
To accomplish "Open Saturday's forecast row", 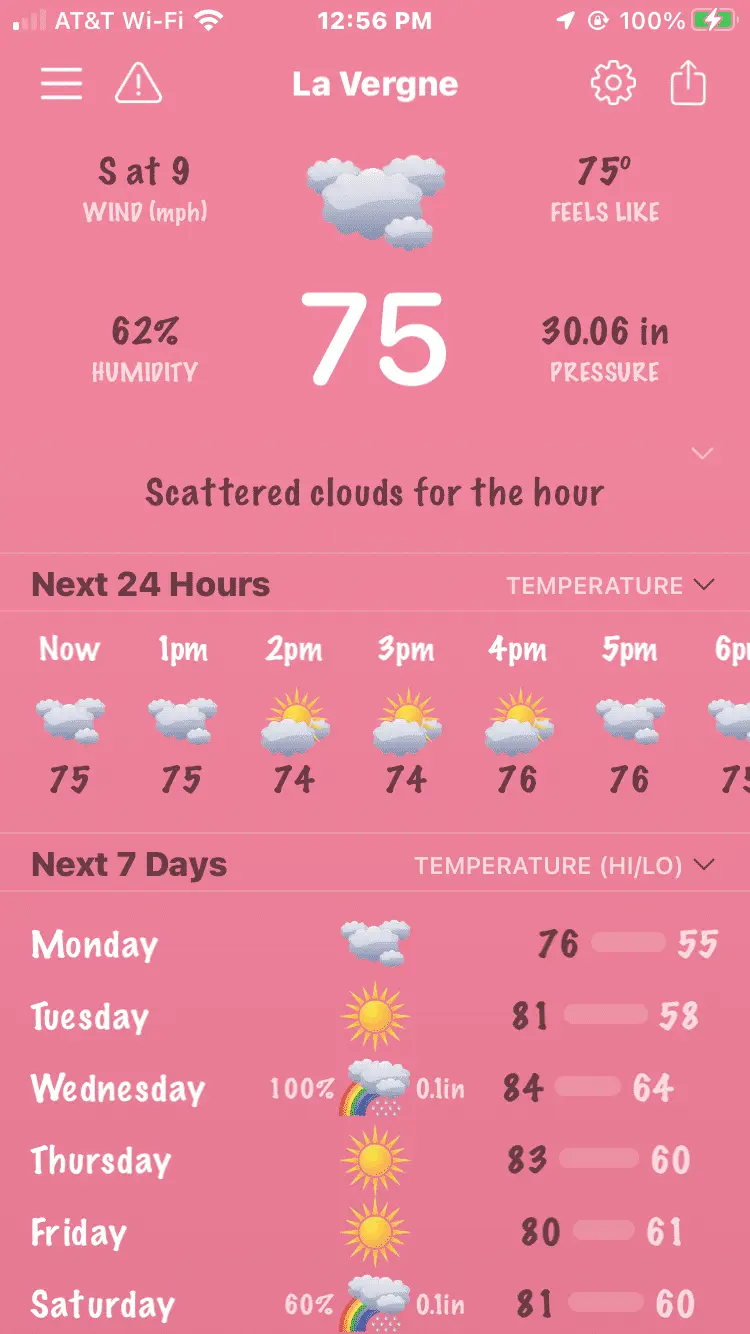I will click(x=375, y=1304).
